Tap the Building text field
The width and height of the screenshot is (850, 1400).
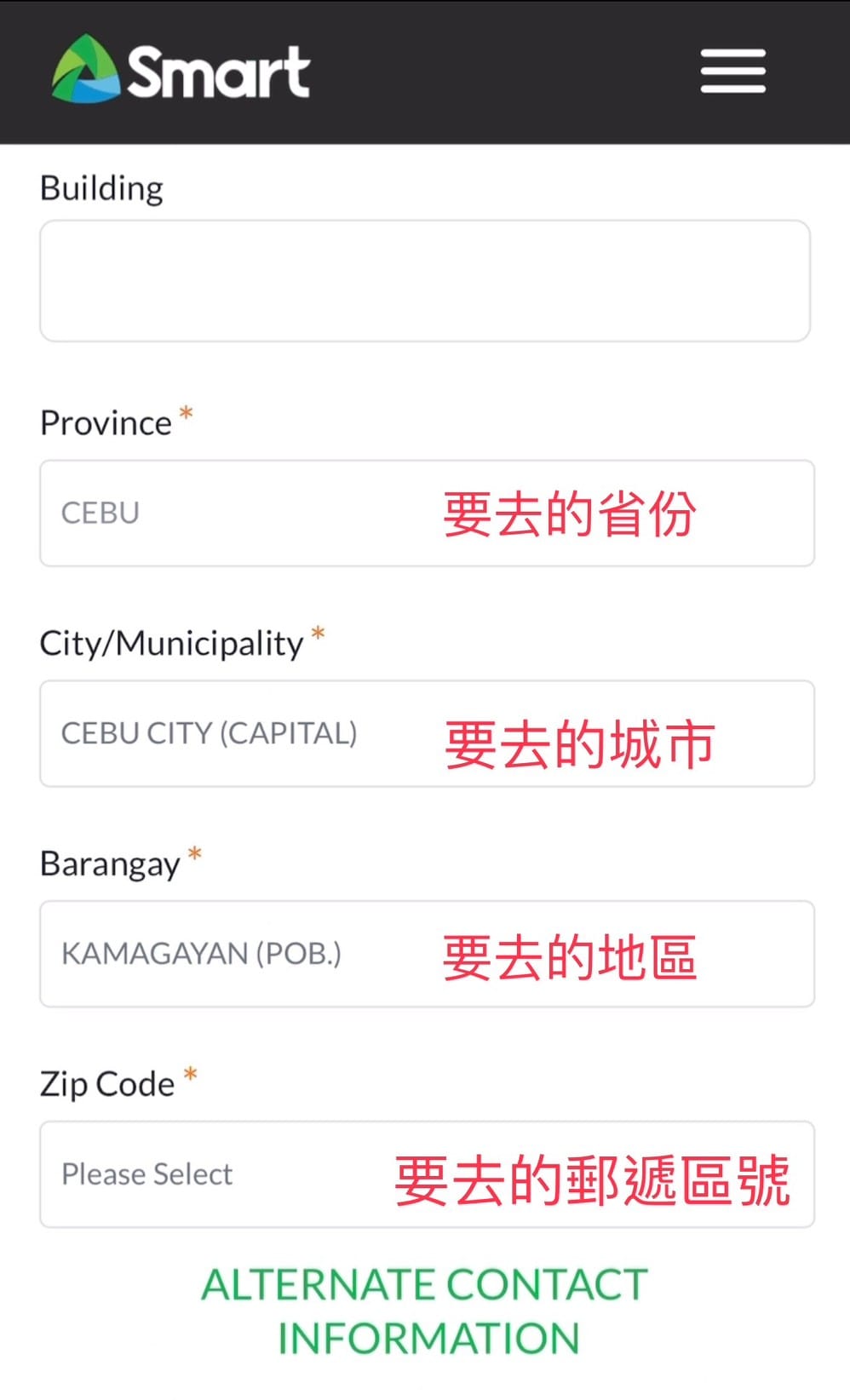point(425,281)
